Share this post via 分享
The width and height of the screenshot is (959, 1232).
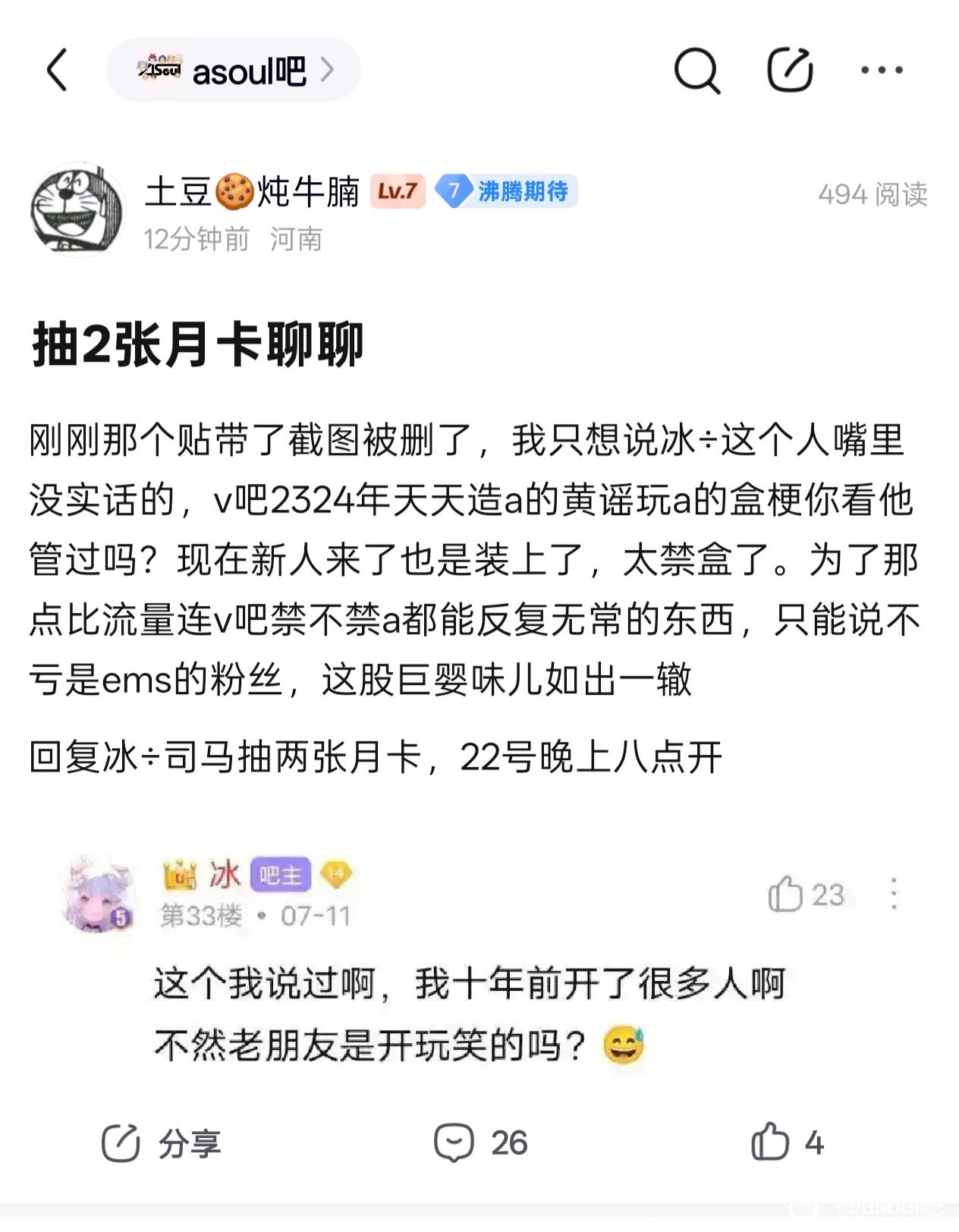coord(161,1143)
